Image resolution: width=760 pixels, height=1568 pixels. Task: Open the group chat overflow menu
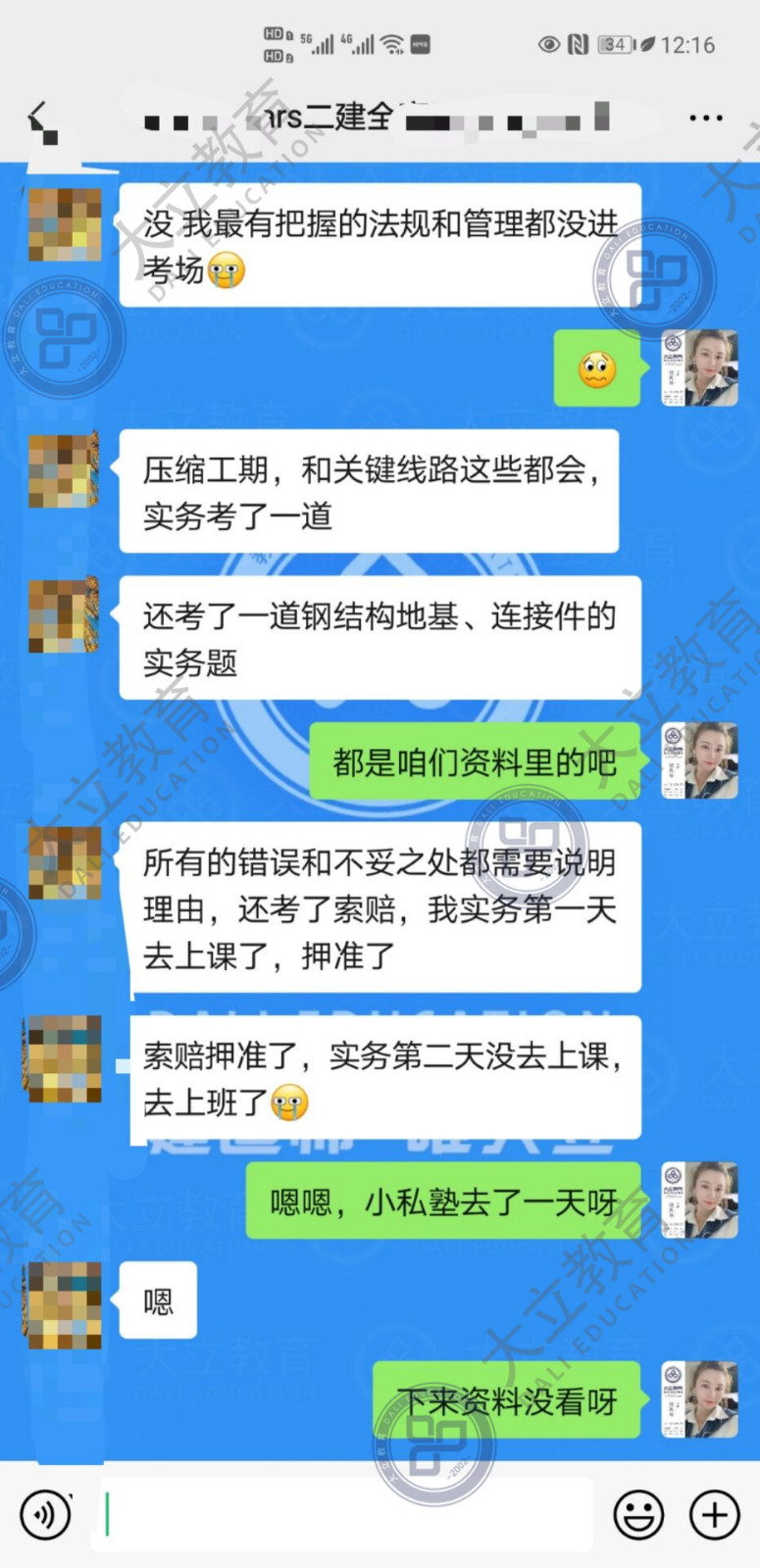click(x=705, y=119)
